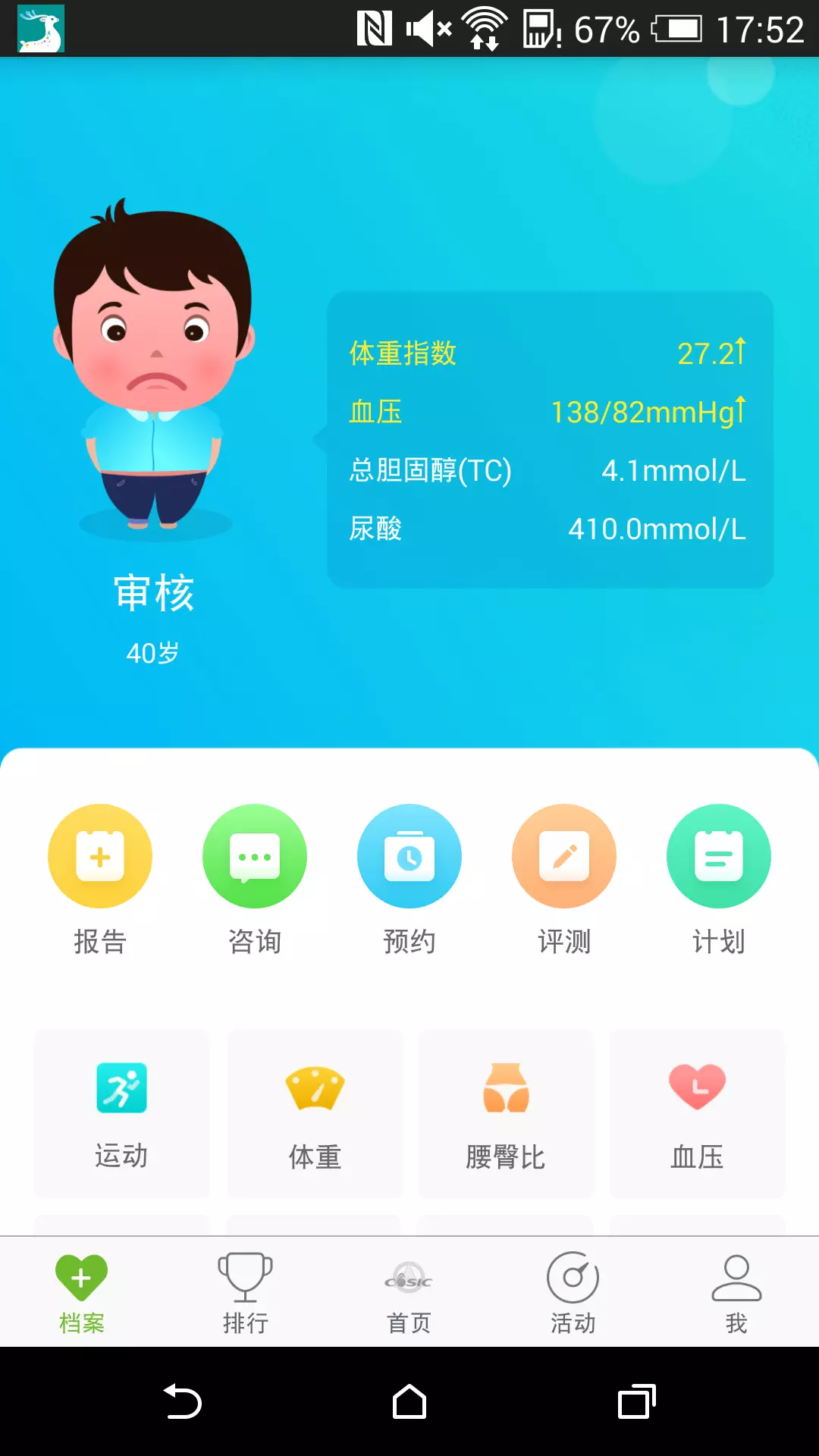Open the recent apps overview
The width and height of the screenshot is (819, 1456).
tap(637, 1401)
